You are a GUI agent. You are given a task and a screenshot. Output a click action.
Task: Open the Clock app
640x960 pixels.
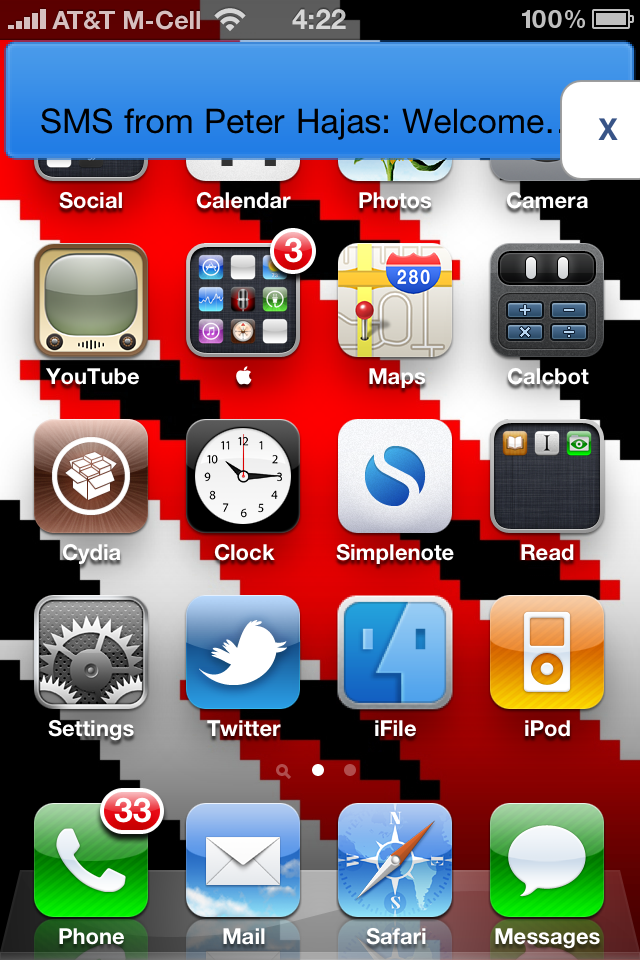coord(243,476)
